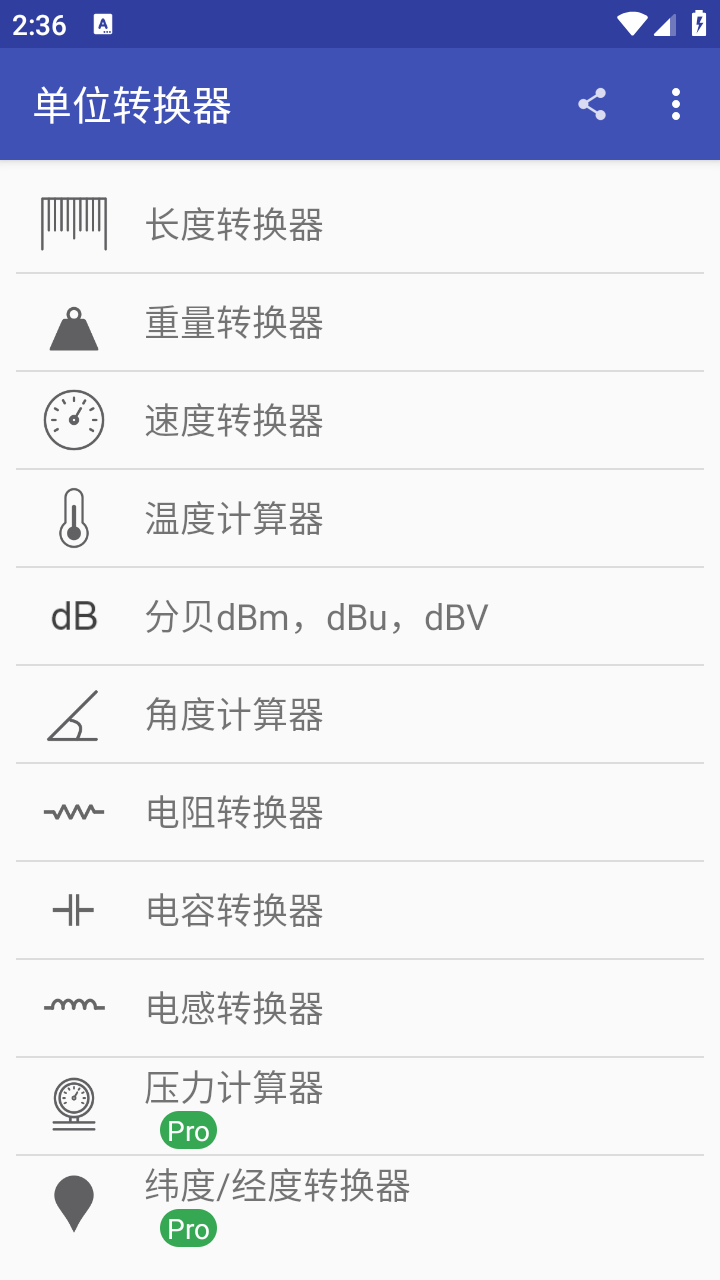Click the capacitor symbol icon
The image size is (720, 1280).
[x=73, y=910]
